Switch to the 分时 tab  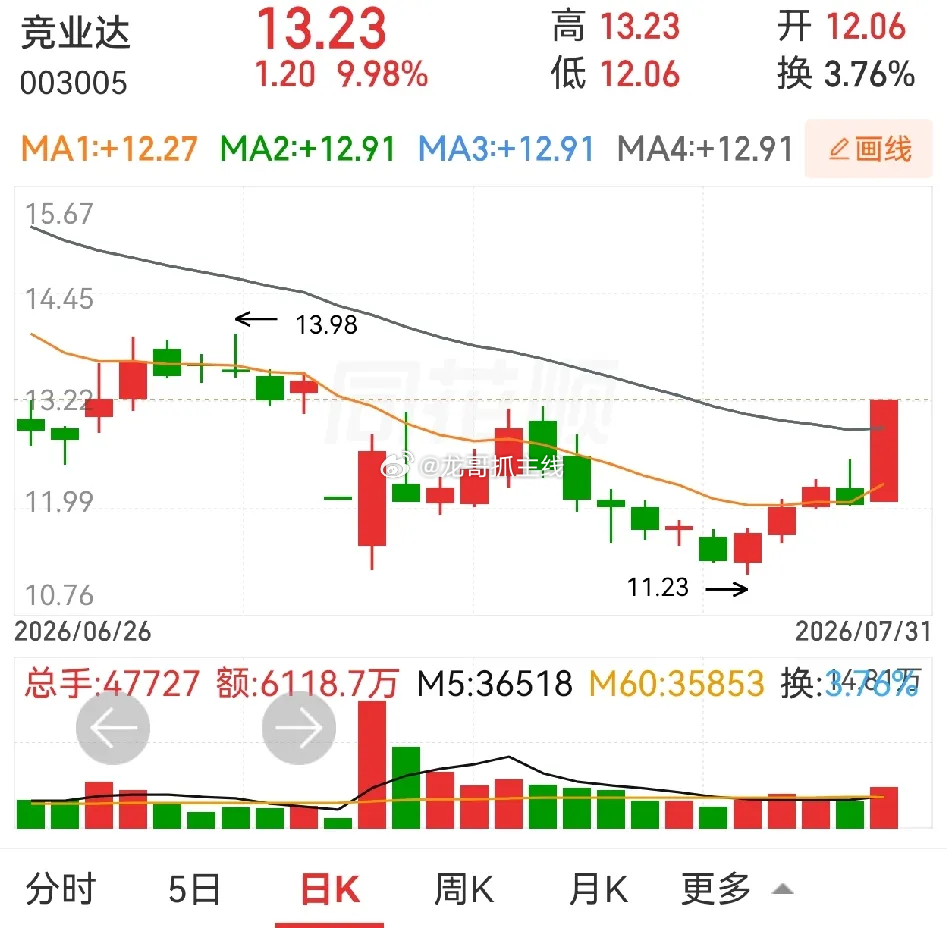pyautogui.click(x=61, y=889)
